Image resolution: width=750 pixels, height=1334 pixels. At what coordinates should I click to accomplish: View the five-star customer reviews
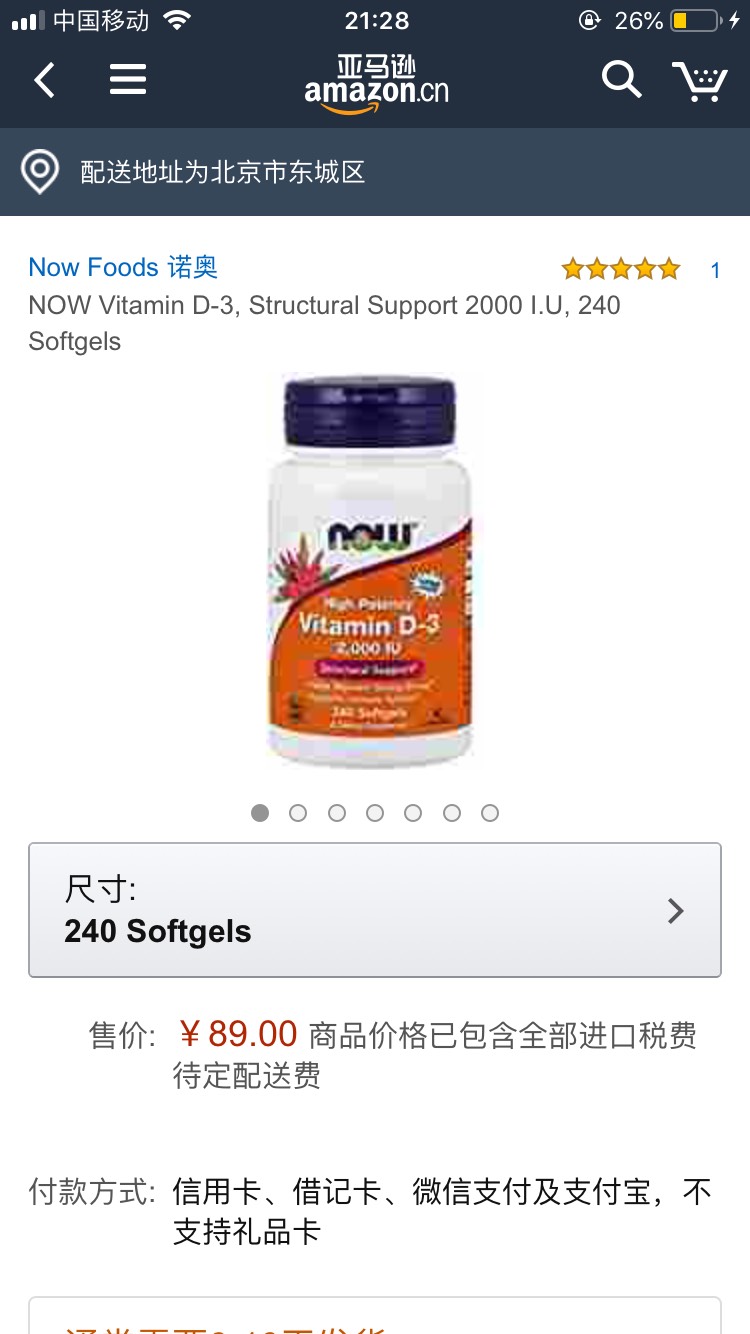coord(621,269)
